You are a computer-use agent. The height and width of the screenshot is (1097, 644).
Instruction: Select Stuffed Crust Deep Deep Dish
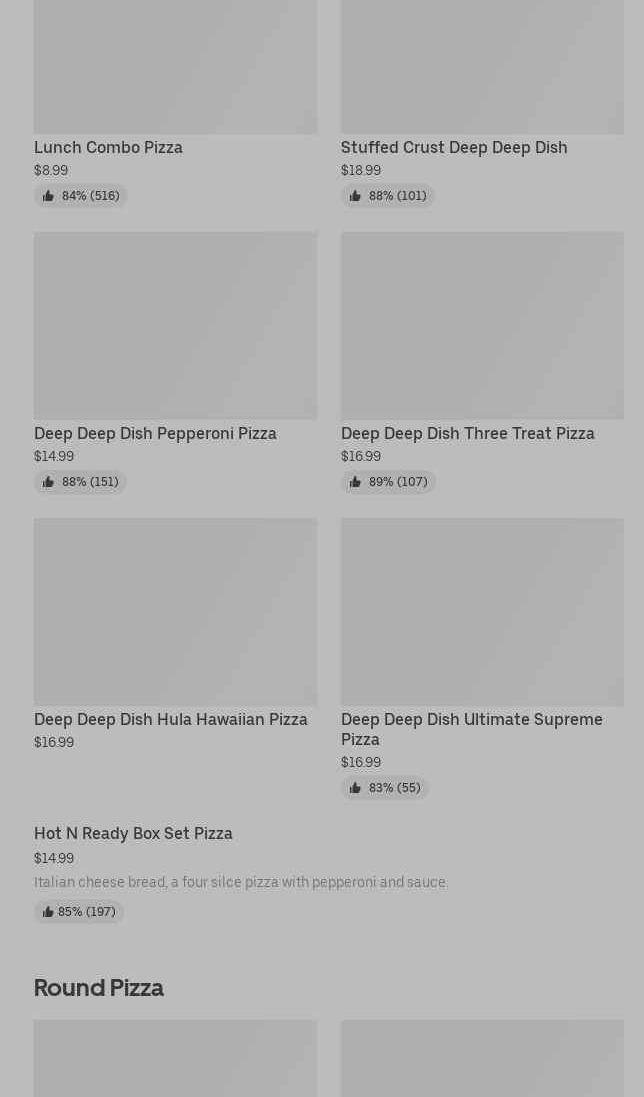pos(454,147)
